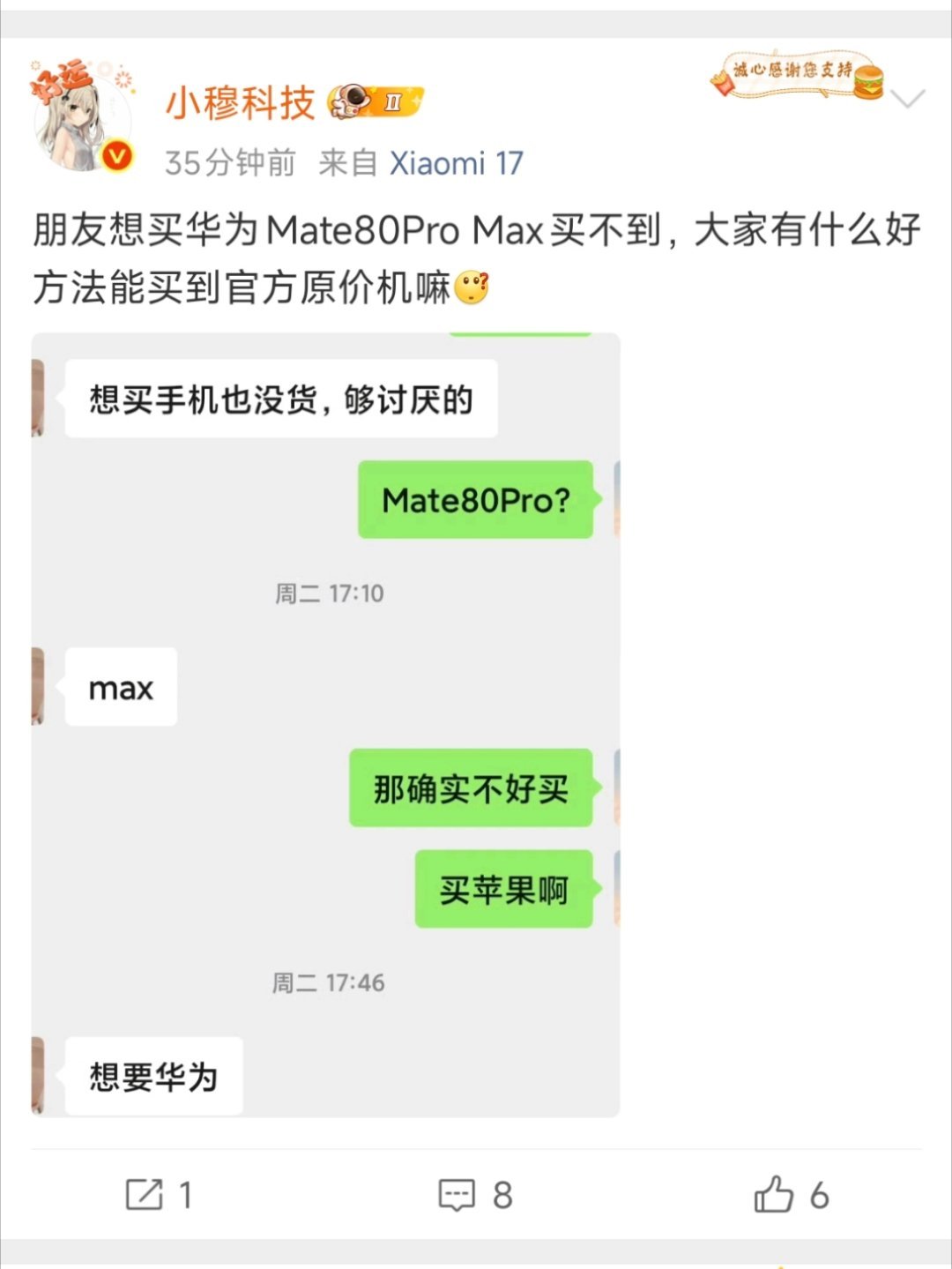Open 小穆科技's profile by clicking the username
The height and width of the screenshot is (1269, 952).
click(240, 103)
